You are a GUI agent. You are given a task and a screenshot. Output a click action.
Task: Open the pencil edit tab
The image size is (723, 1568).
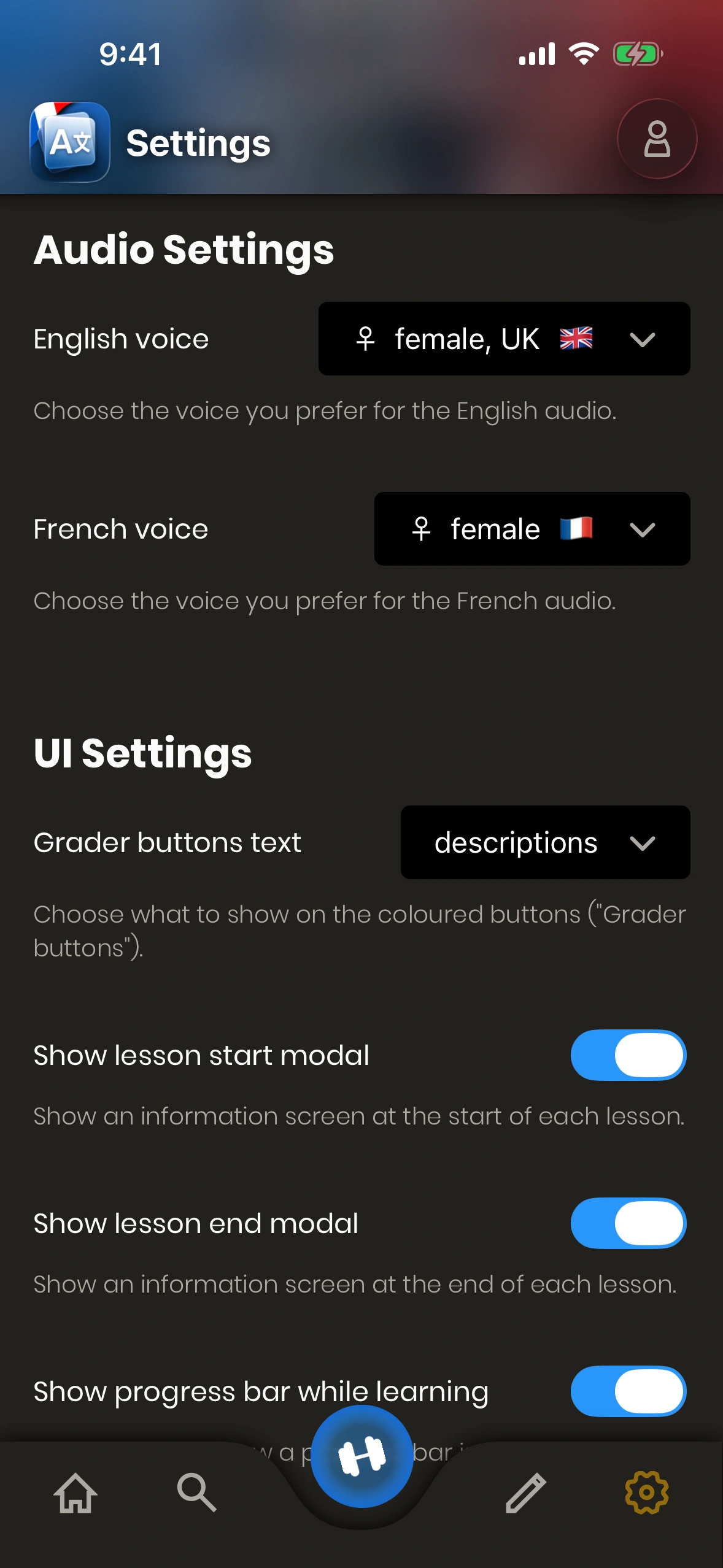click(x=525, y=1493)
